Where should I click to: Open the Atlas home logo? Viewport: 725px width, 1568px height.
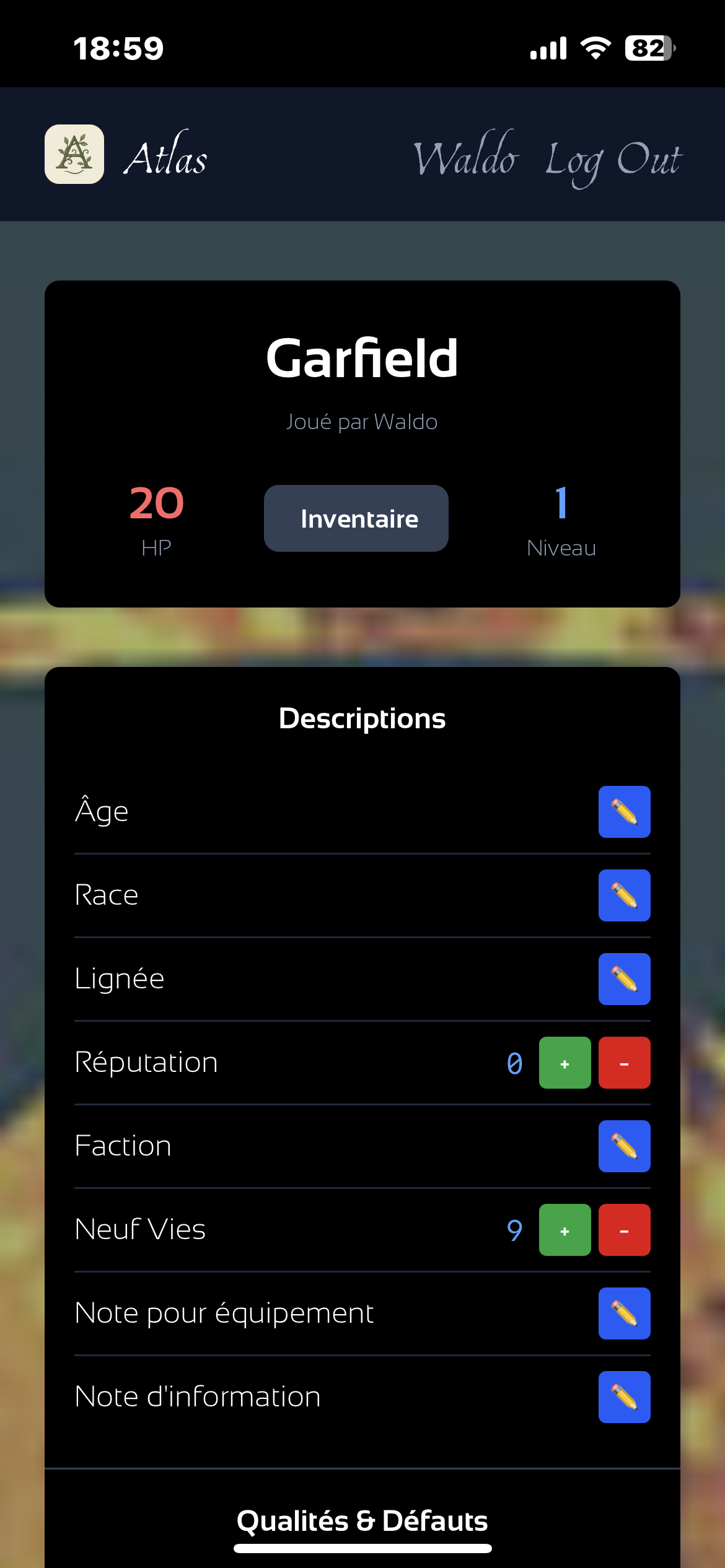coord(74,154)
